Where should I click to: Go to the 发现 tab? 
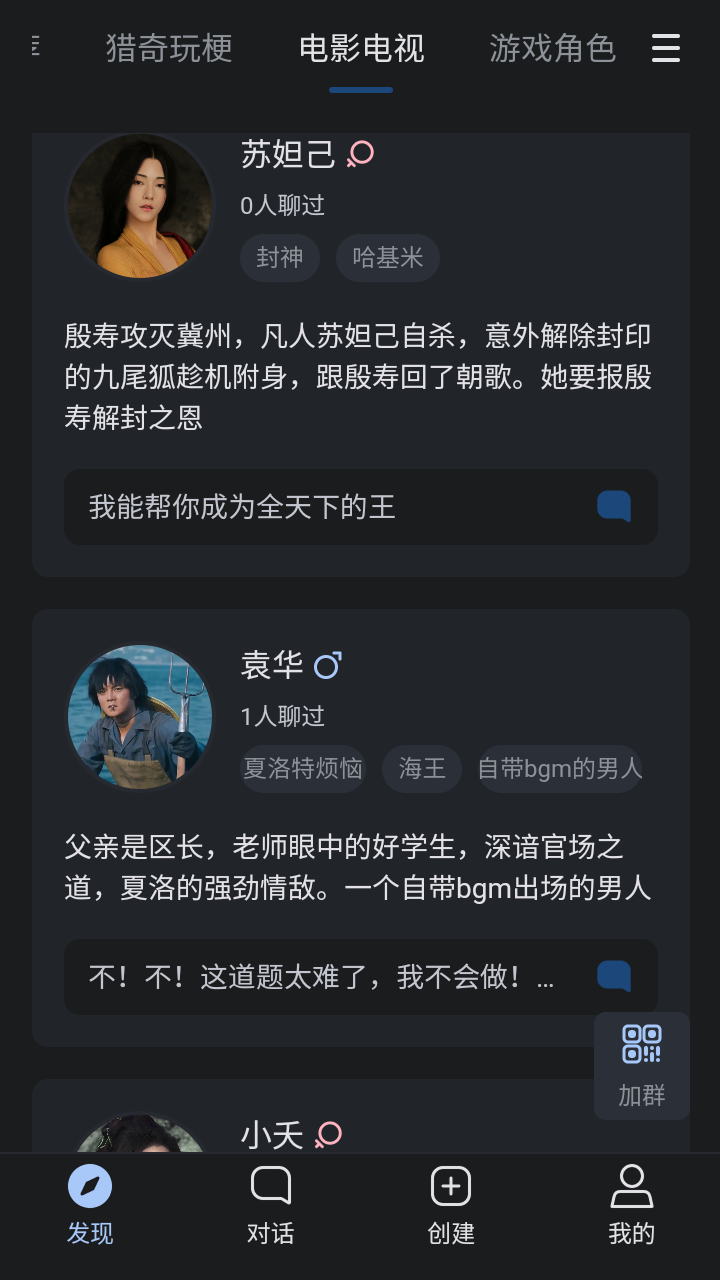pyautogui.click(x=90, y=1205)
